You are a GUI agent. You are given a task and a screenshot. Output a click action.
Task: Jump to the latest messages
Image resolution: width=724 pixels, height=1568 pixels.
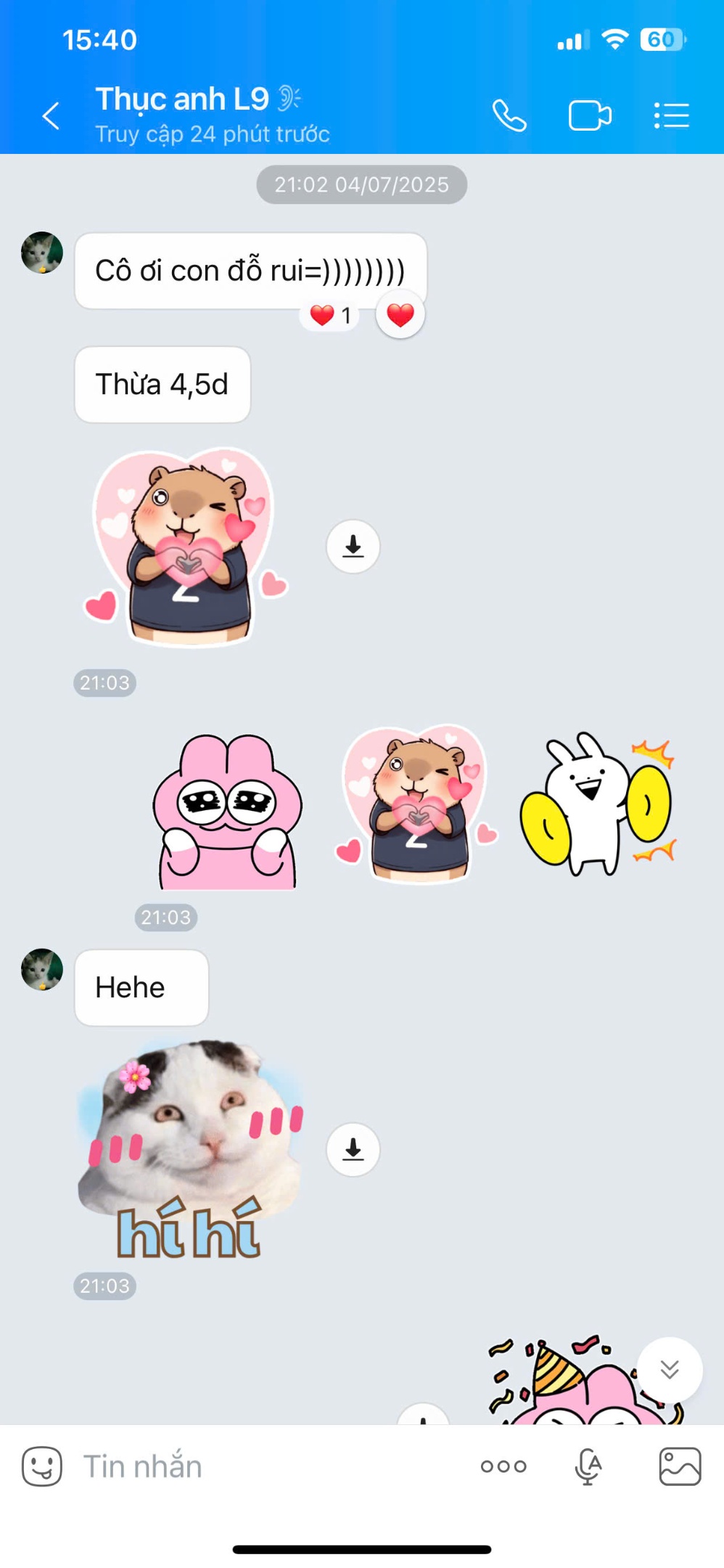[x=669, y=1370]
